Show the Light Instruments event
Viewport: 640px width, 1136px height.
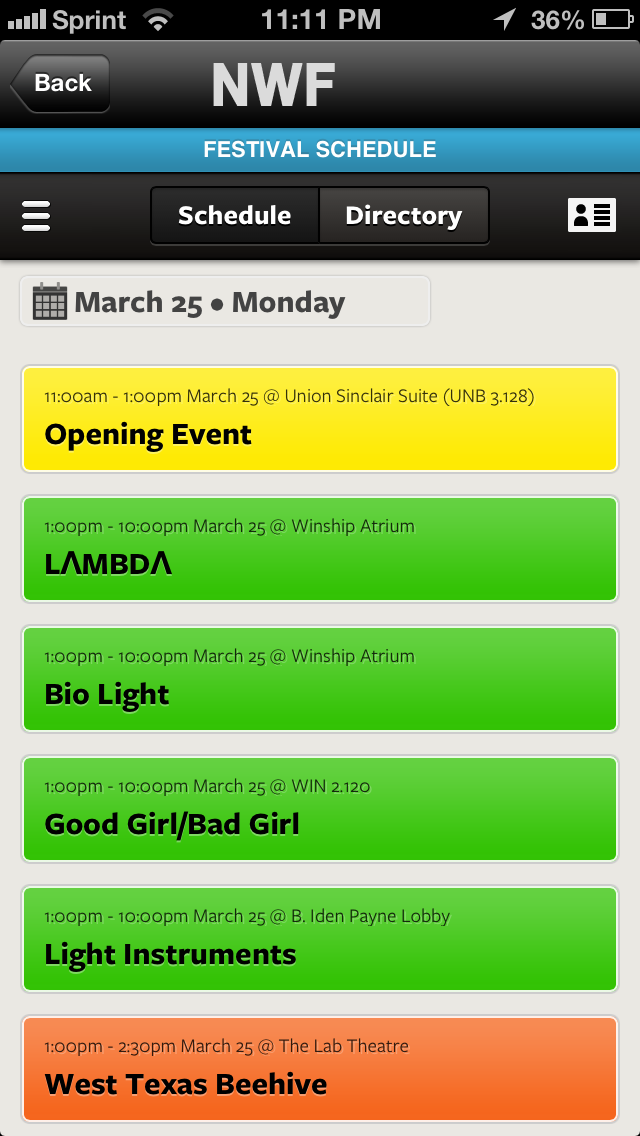click(320, 939)
